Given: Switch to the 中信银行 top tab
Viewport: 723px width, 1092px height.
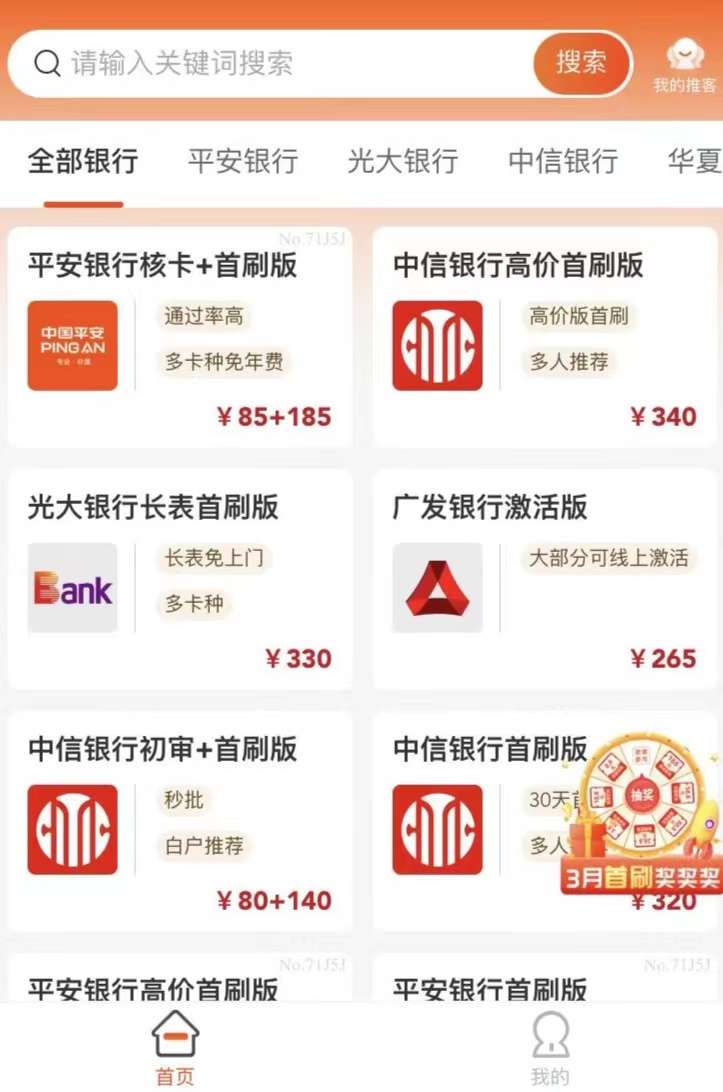Looking at the screenshot, I should (563, 161).
